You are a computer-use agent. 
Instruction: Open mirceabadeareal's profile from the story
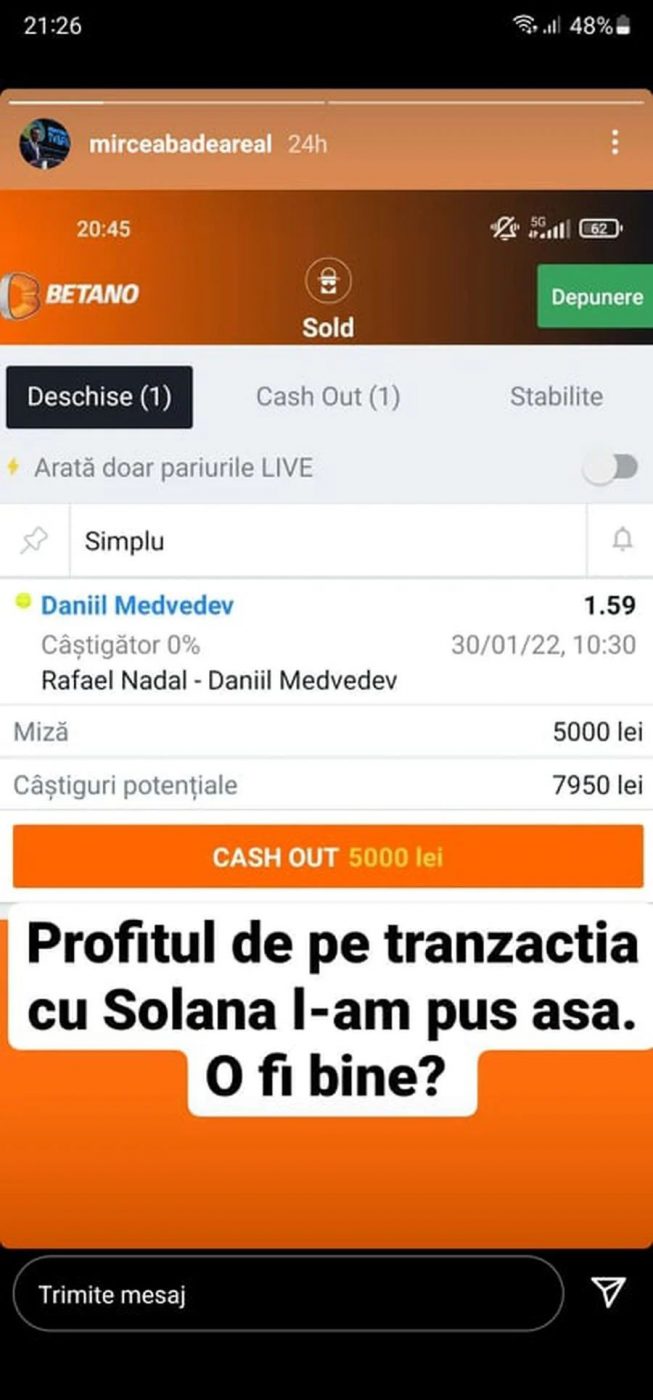180,144
